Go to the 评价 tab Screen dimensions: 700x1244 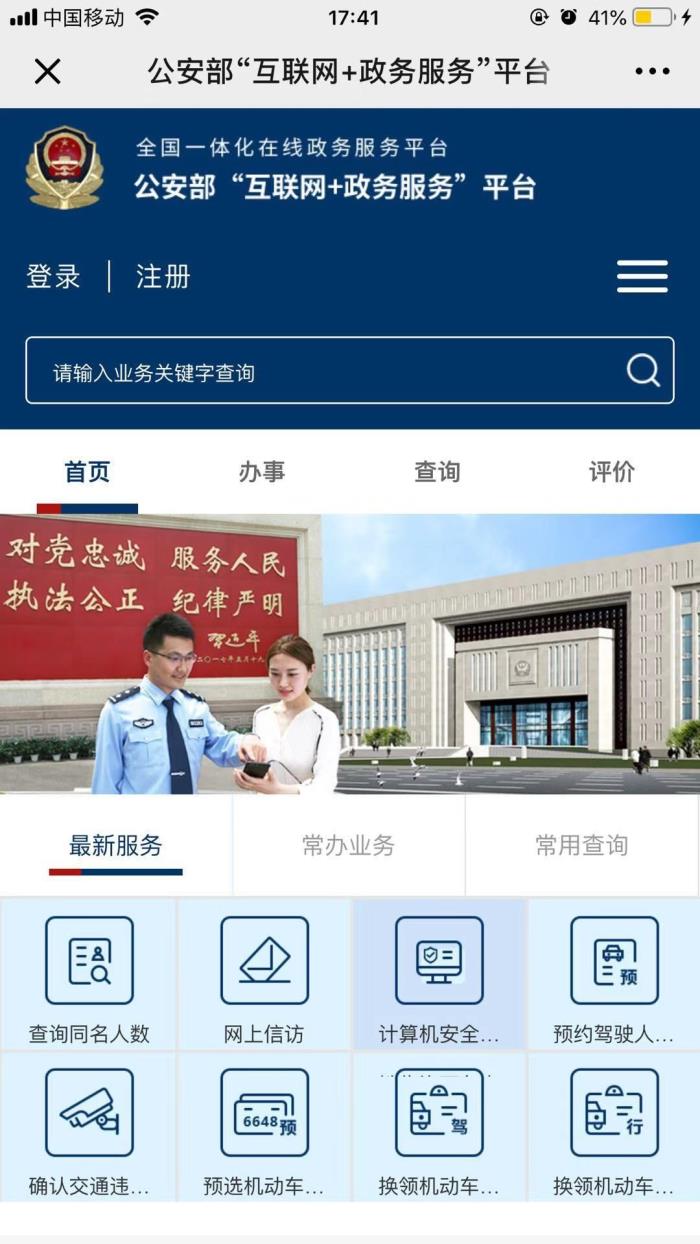pos(611,472)
